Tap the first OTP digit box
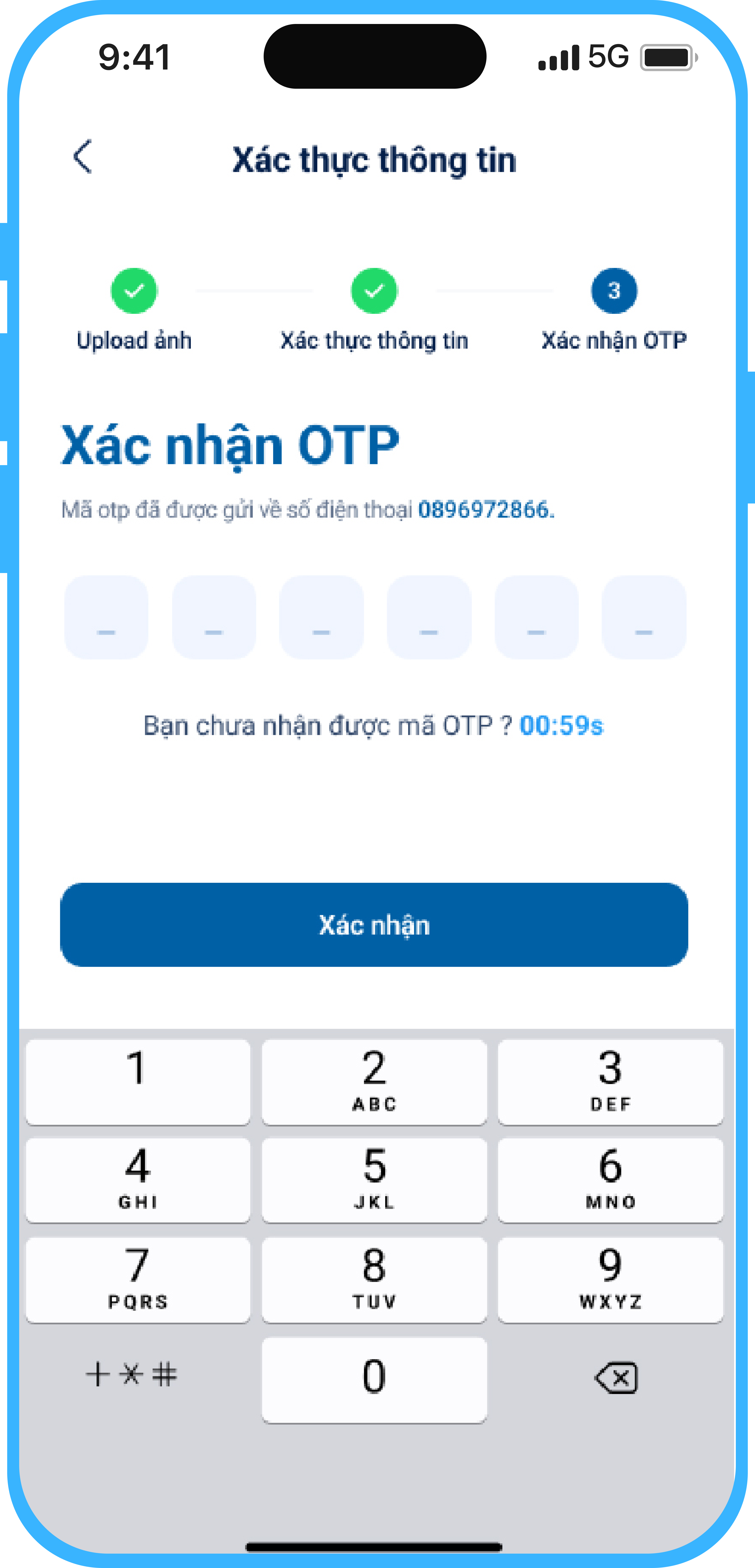The image size is (755, 1568). pyautogui.click(x=106, y=617)
